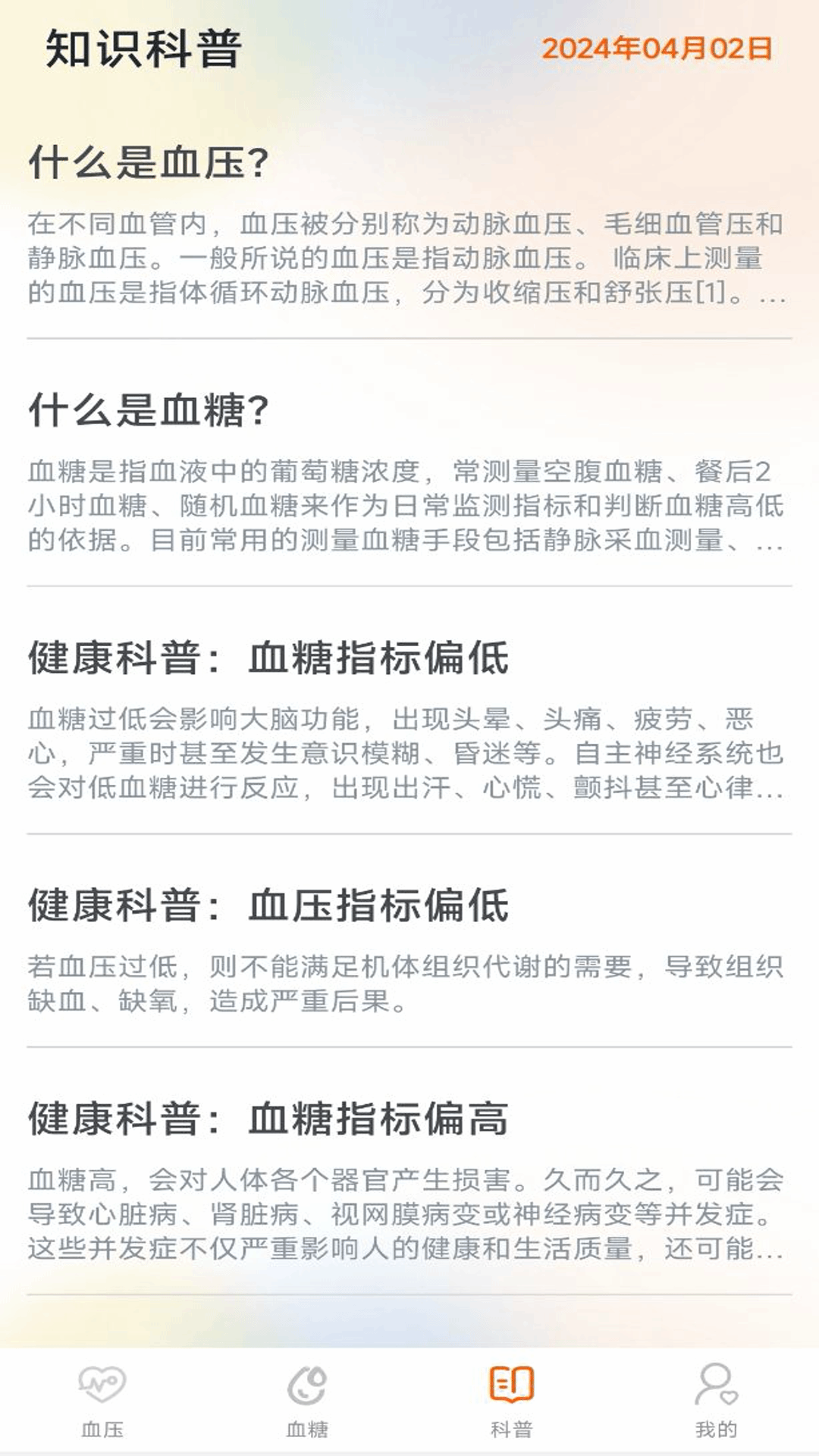View 健康科普：血压指标偏低 article
This screenshot has height=1456, width=819.
coord(268,905)
